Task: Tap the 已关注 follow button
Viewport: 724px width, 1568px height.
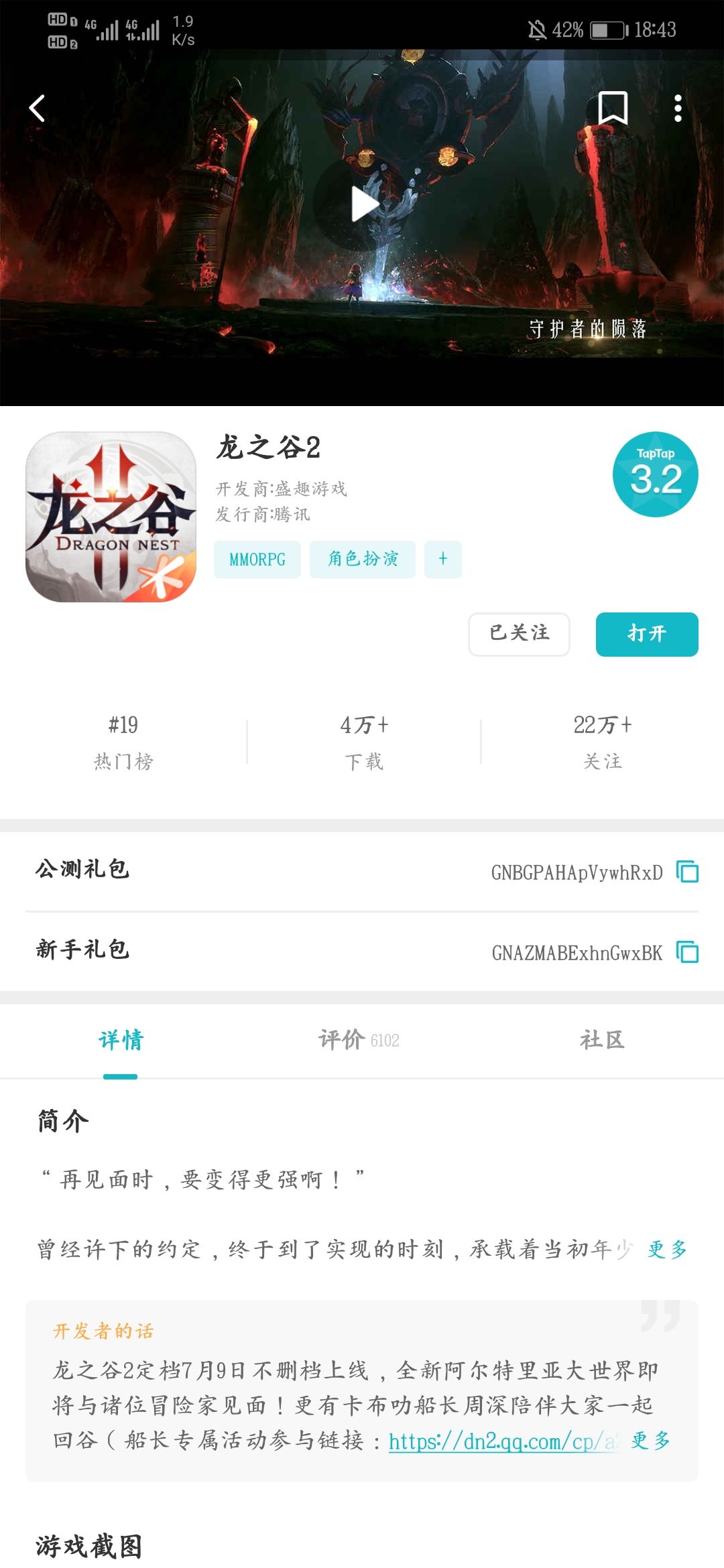Action: (x=520, y=634)
